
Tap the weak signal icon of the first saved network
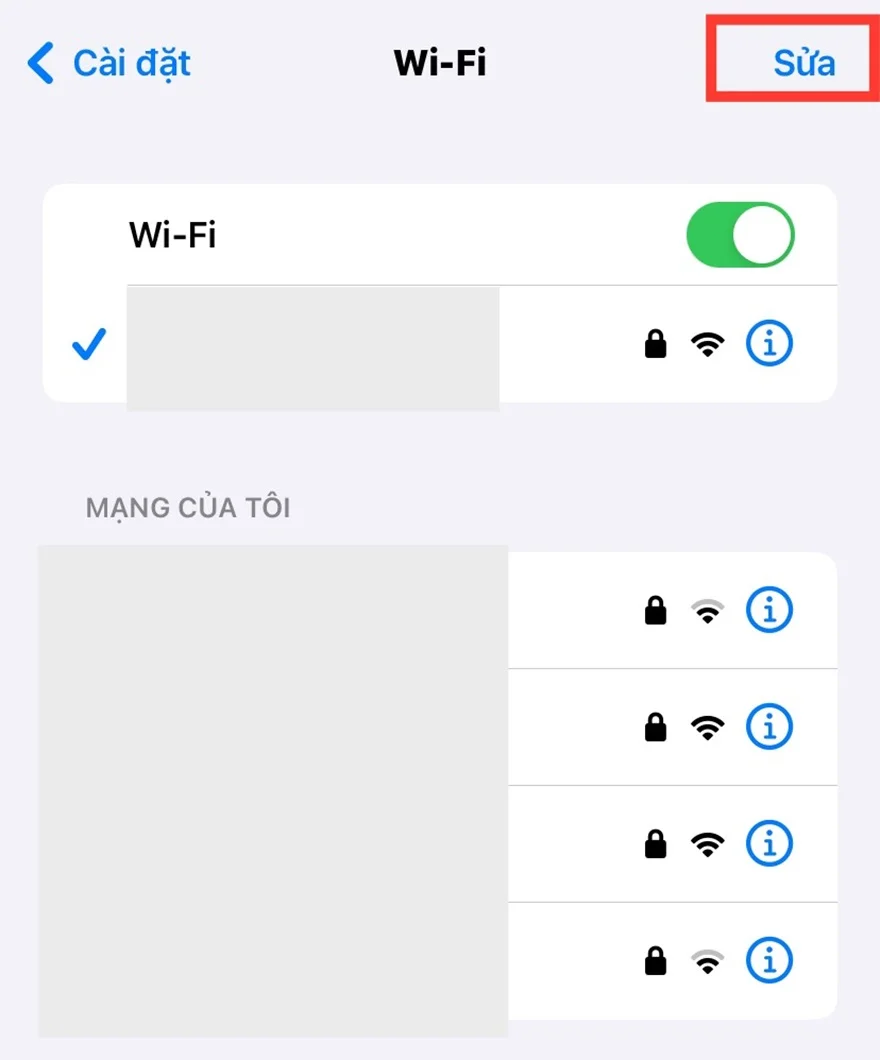(x=708, y=611)
